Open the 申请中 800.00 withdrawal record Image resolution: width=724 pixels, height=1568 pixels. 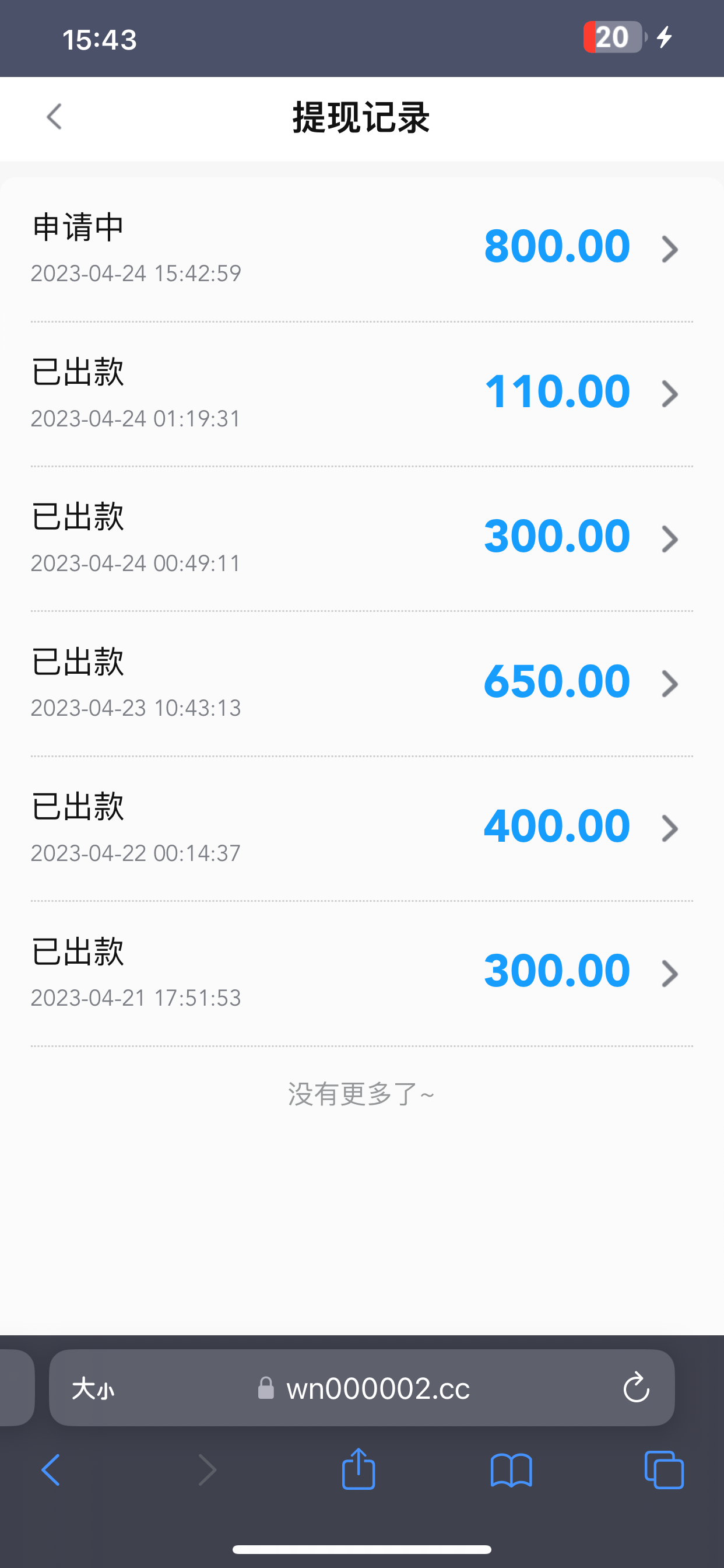click(361, 249)
